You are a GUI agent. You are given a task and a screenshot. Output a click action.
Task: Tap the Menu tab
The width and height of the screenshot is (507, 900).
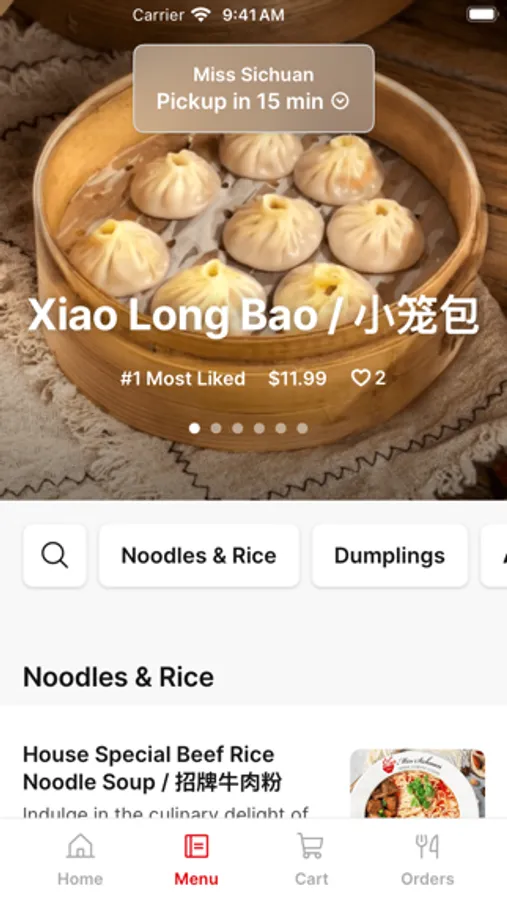tap(196, 859)
